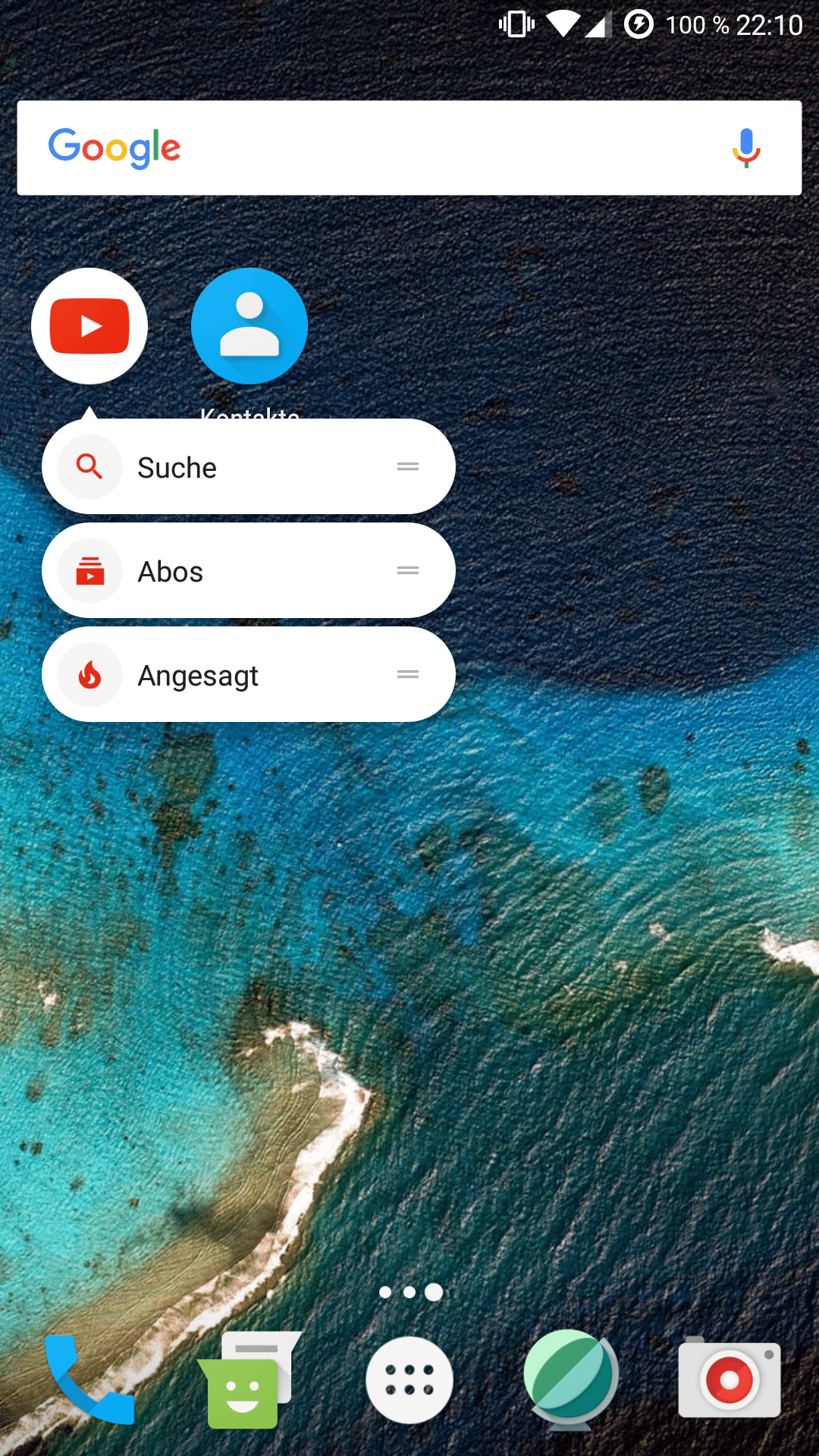The image size is (819, 1456).
Task: Open the YouTube app icon
Action: coord(89,326)
